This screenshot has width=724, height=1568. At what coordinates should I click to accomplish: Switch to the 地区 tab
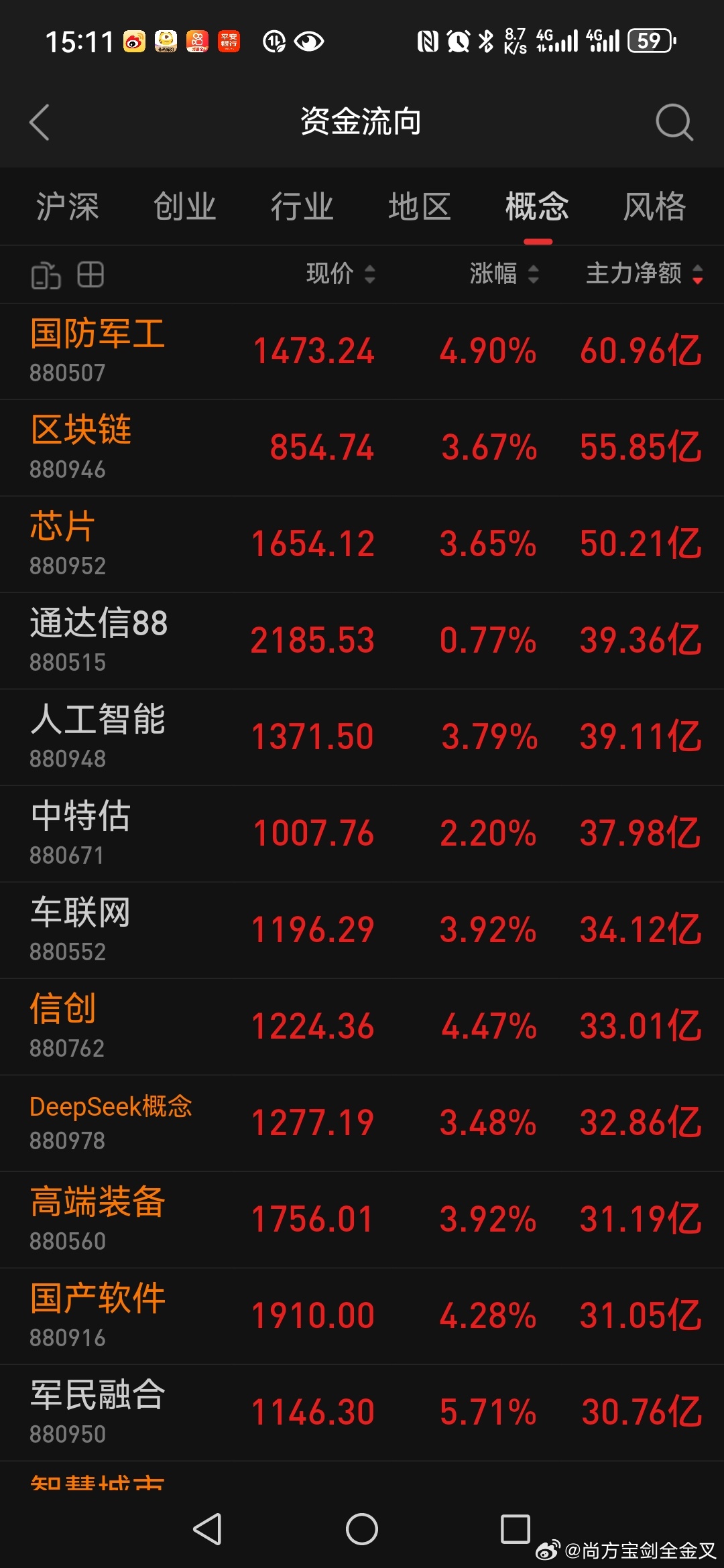[419, 206]
